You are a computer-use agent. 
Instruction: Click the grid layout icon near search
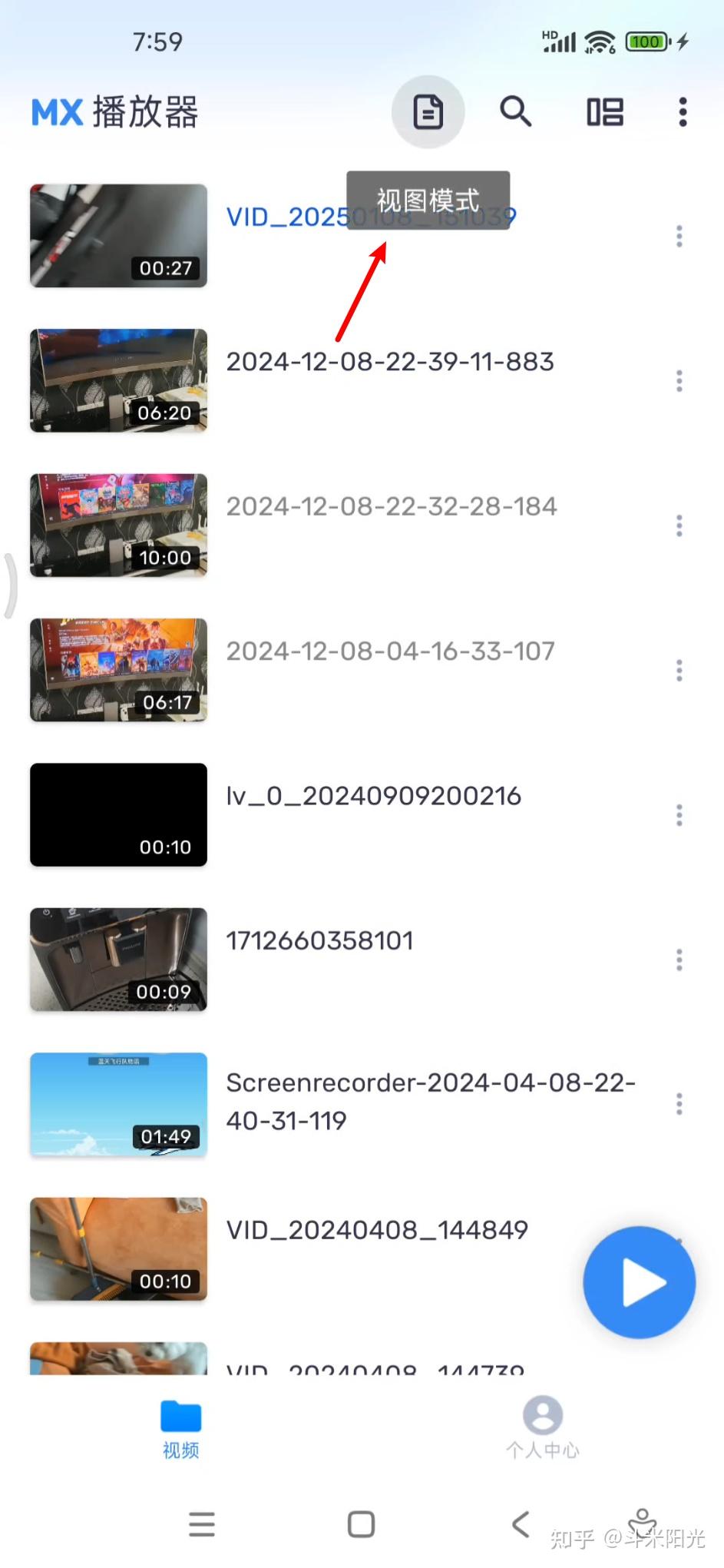(x=604, y=111)
